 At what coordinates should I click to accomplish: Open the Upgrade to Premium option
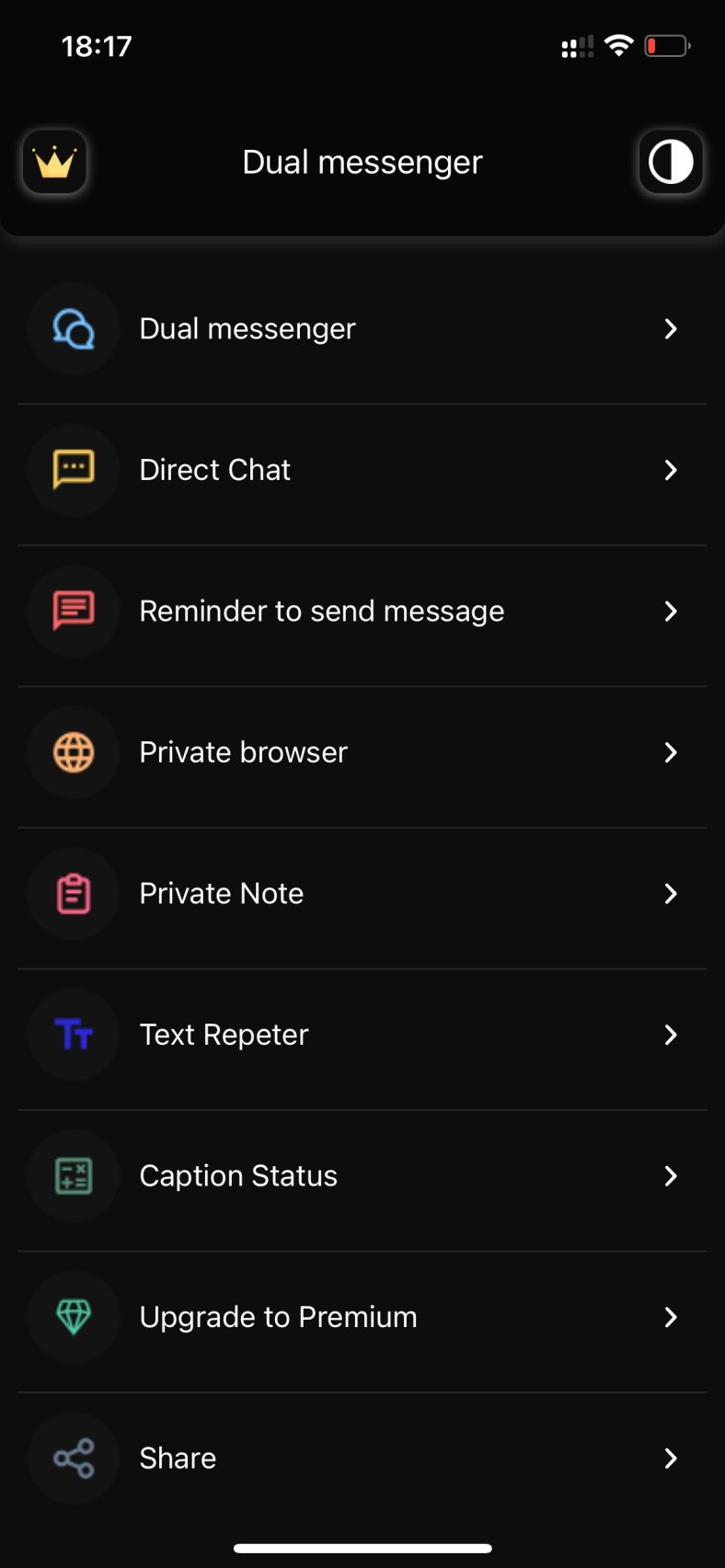point(277,1317)
